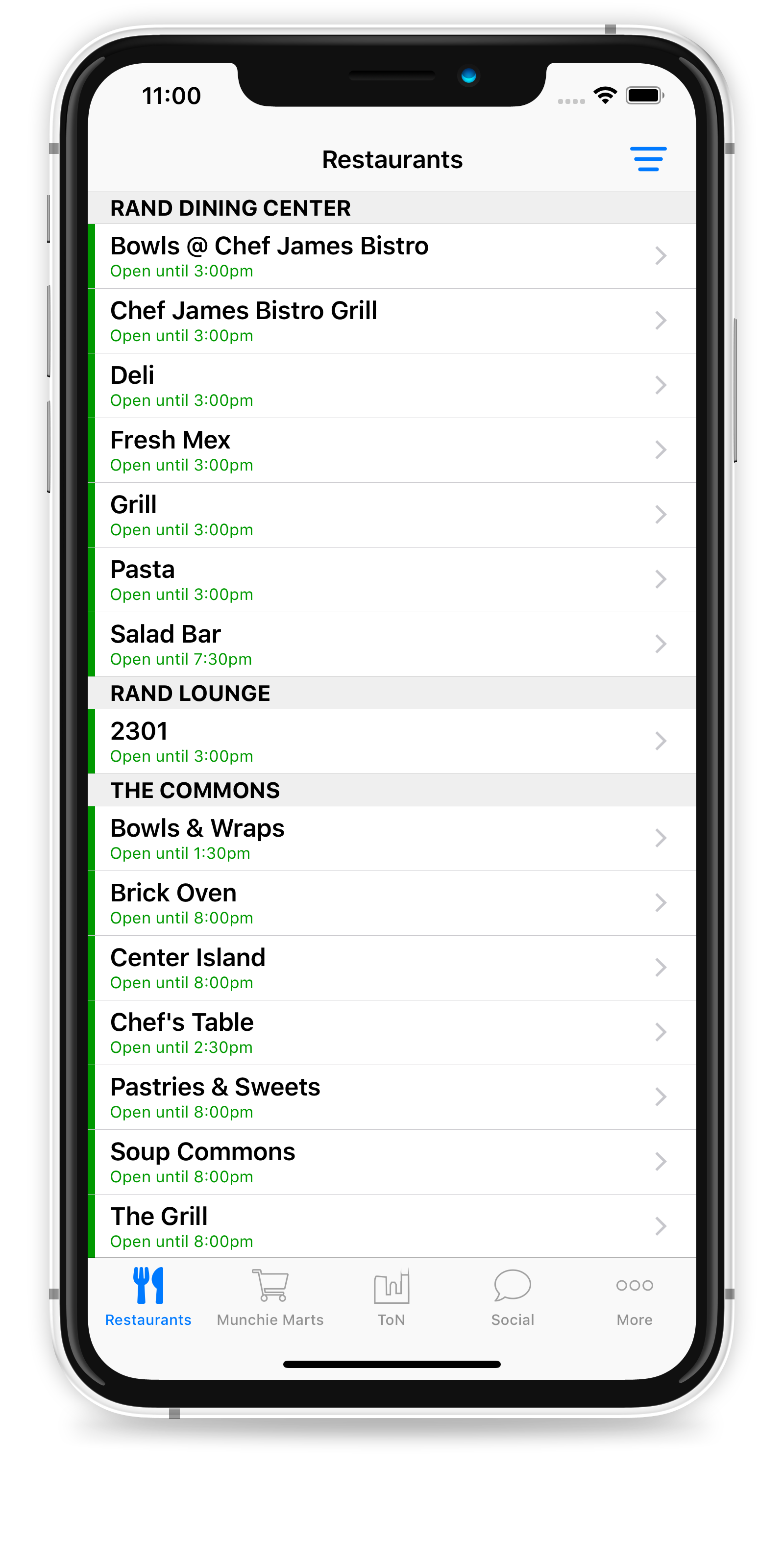View Salad Bar open until 7:30pm
The width and height of the screenshot is (784, 1544).
pyautogui.click(x=392, y=645)
